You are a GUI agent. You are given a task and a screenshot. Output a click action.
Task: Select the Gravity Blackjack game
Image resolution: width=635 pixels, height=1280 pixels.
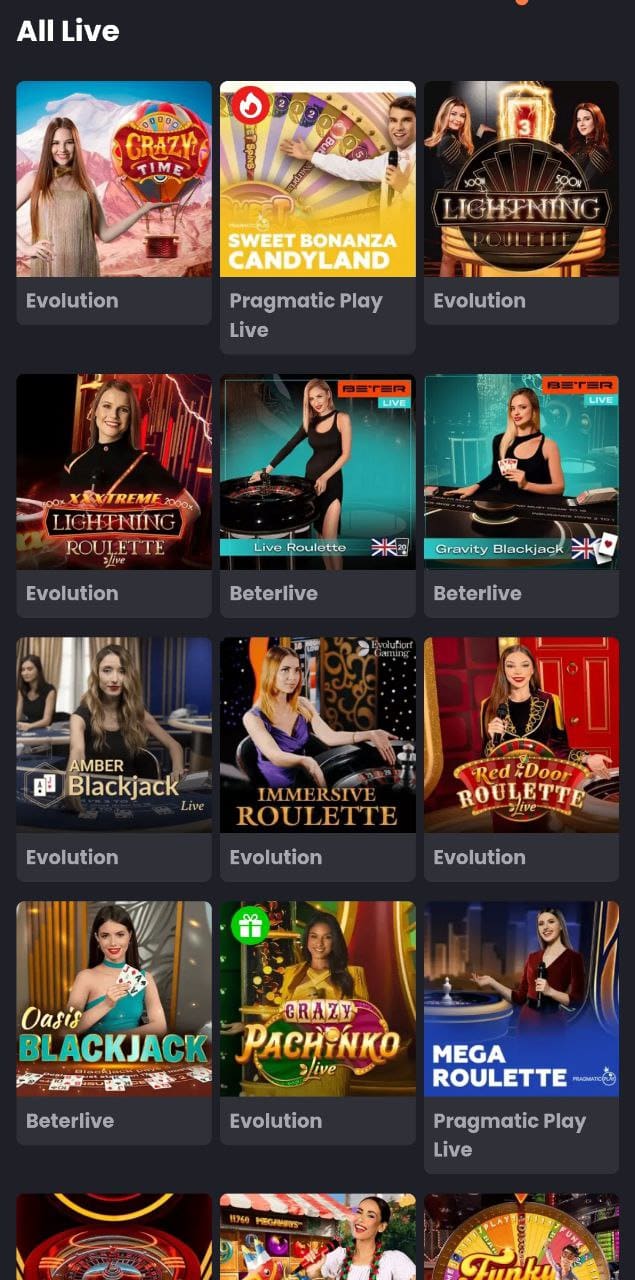[521, 472]
